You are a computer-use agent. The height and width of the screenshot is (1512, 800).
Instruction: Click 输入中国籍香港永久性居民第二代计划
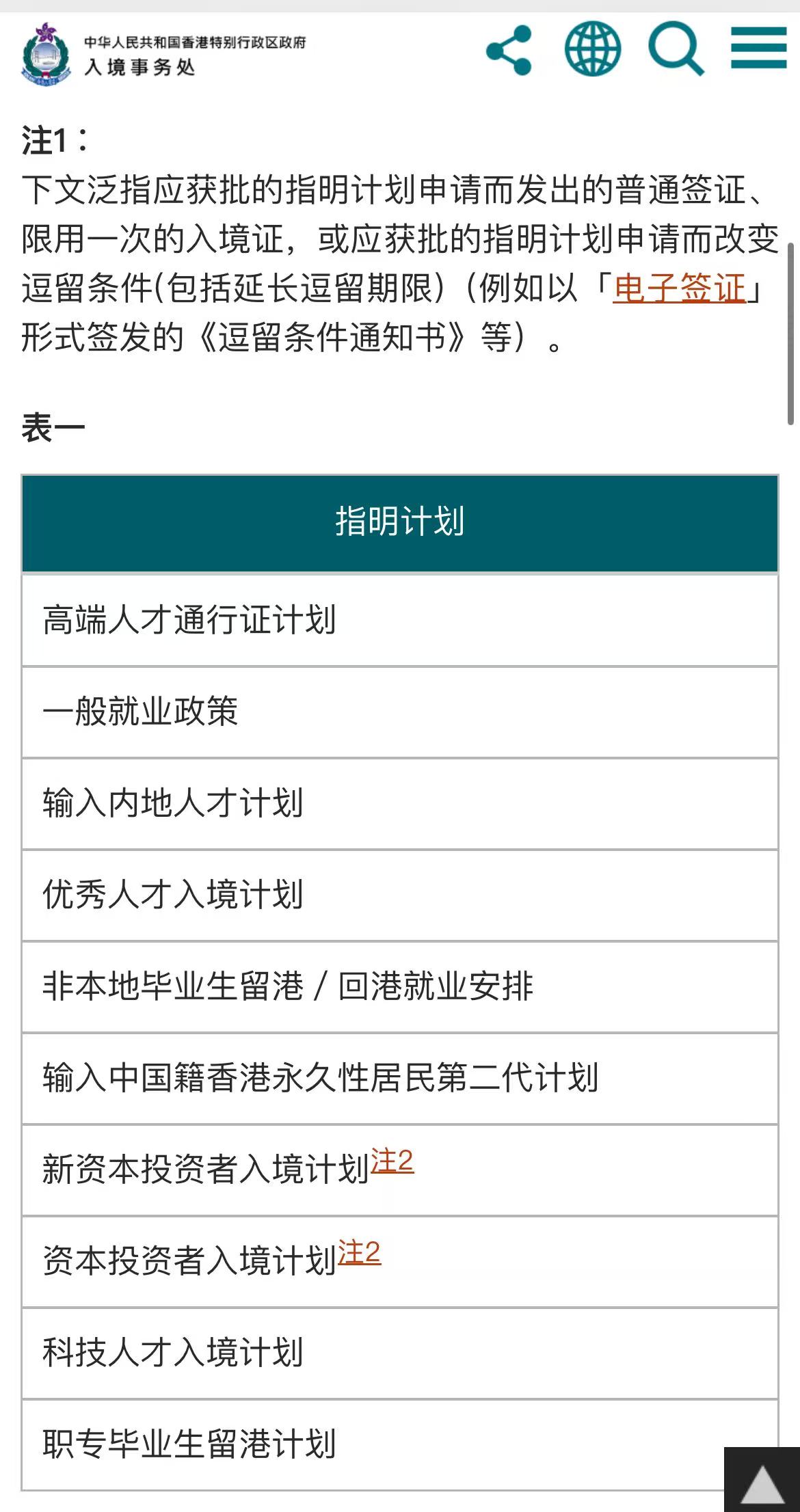[x=399, y=1072]
